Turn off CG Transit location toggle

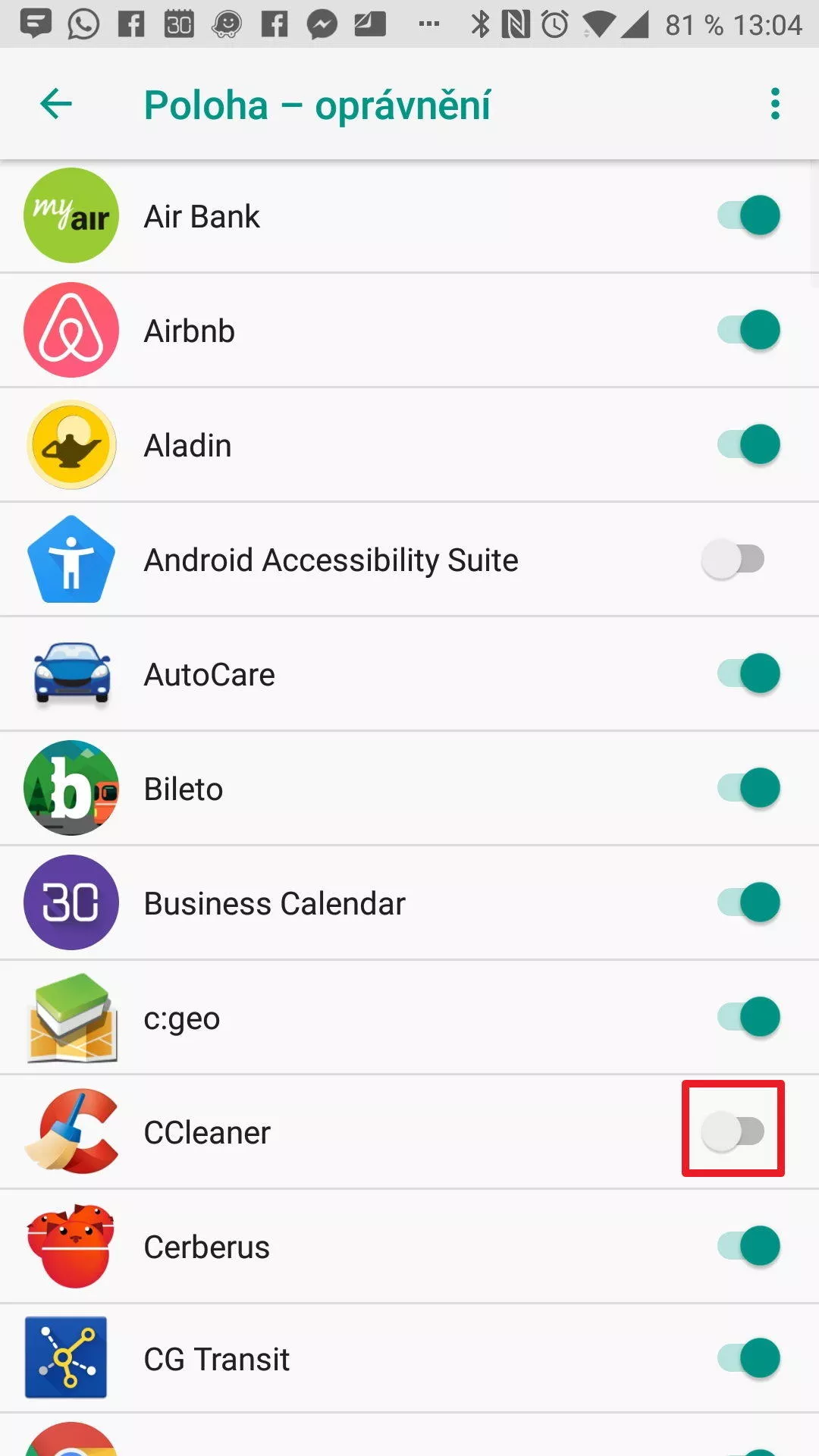749,1357
